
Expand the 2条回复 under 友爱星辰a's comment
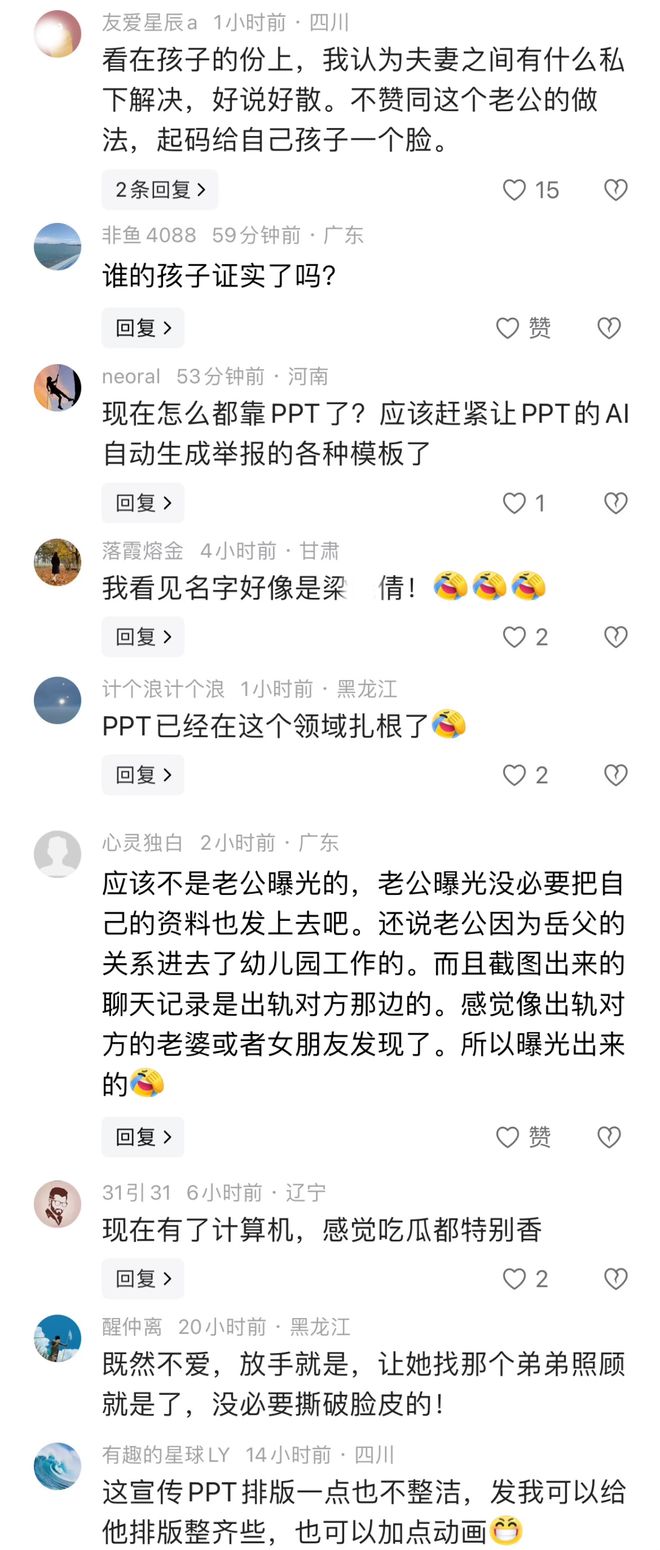click(159, 189)
